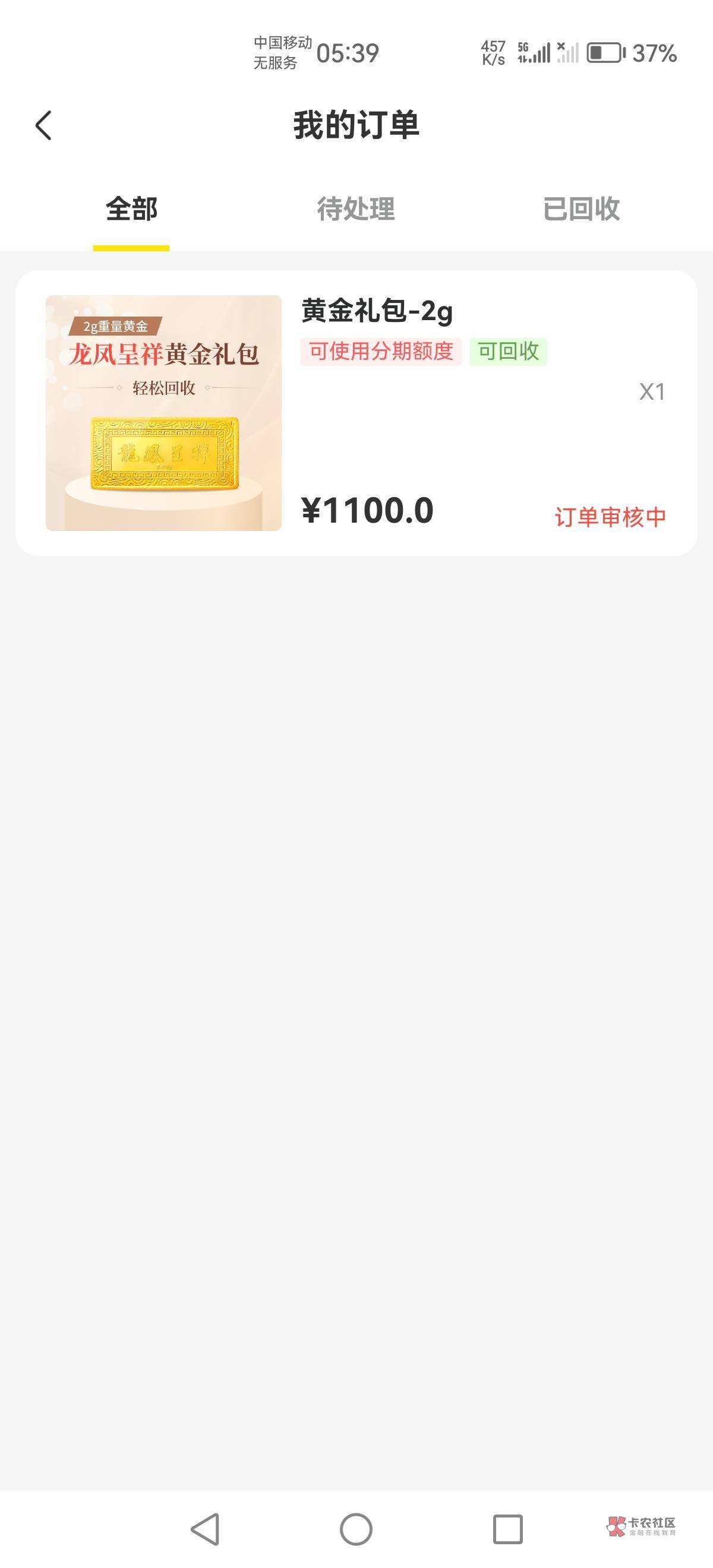Open recent apps from navigation bar
This screenshot has height=1568, width=713.
click(x=507, y=1528)
